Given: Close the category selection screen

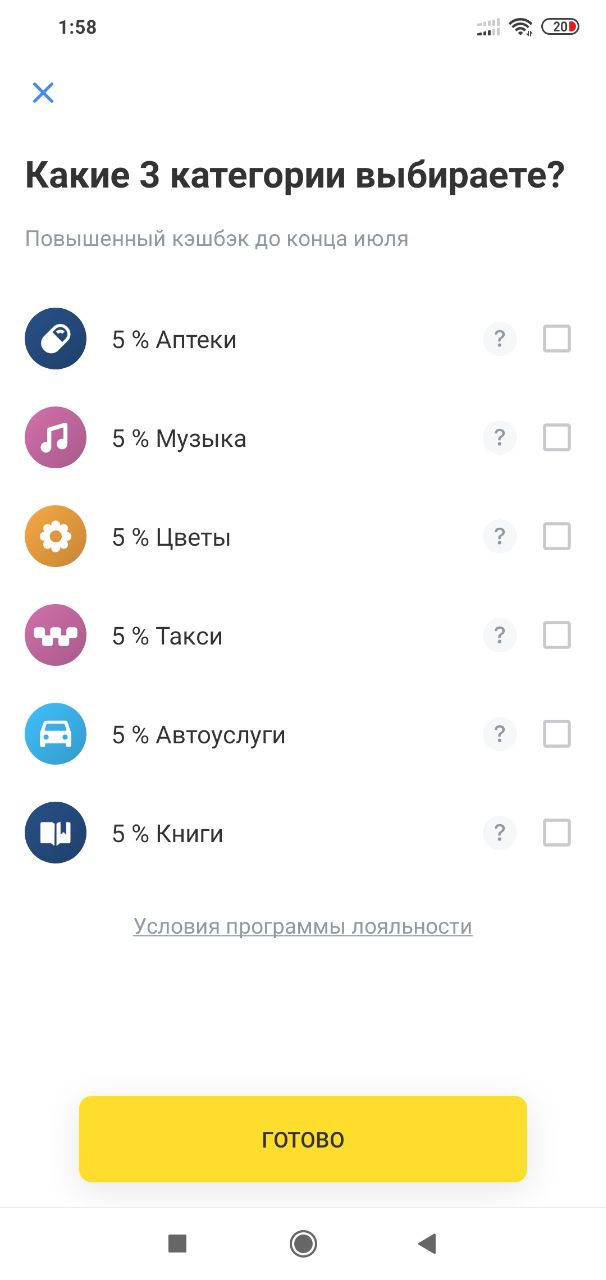Looking at the screenshot, I should [x=43, y=93].
